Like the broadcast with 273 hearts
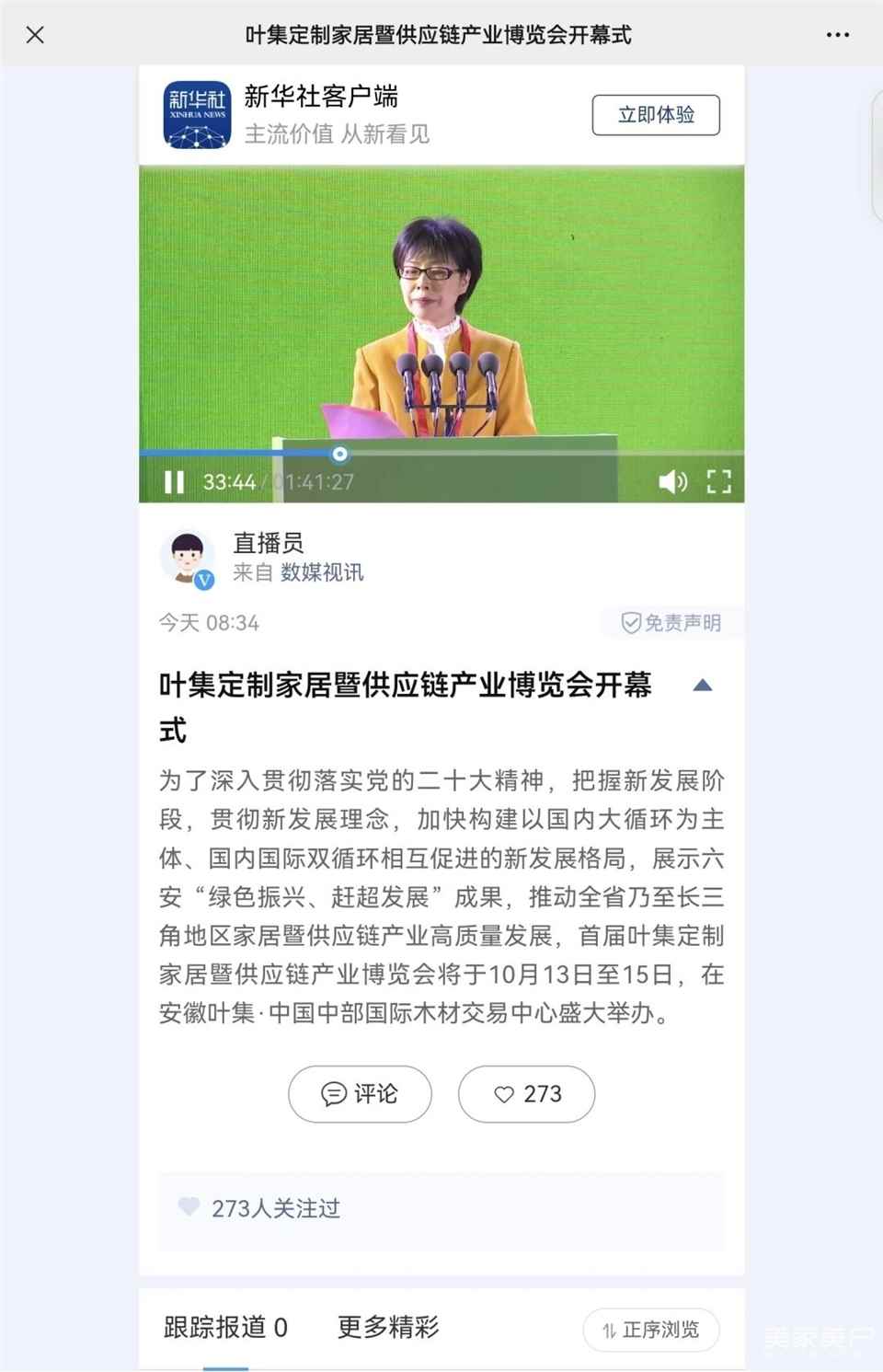 (x=527, y=1093)
